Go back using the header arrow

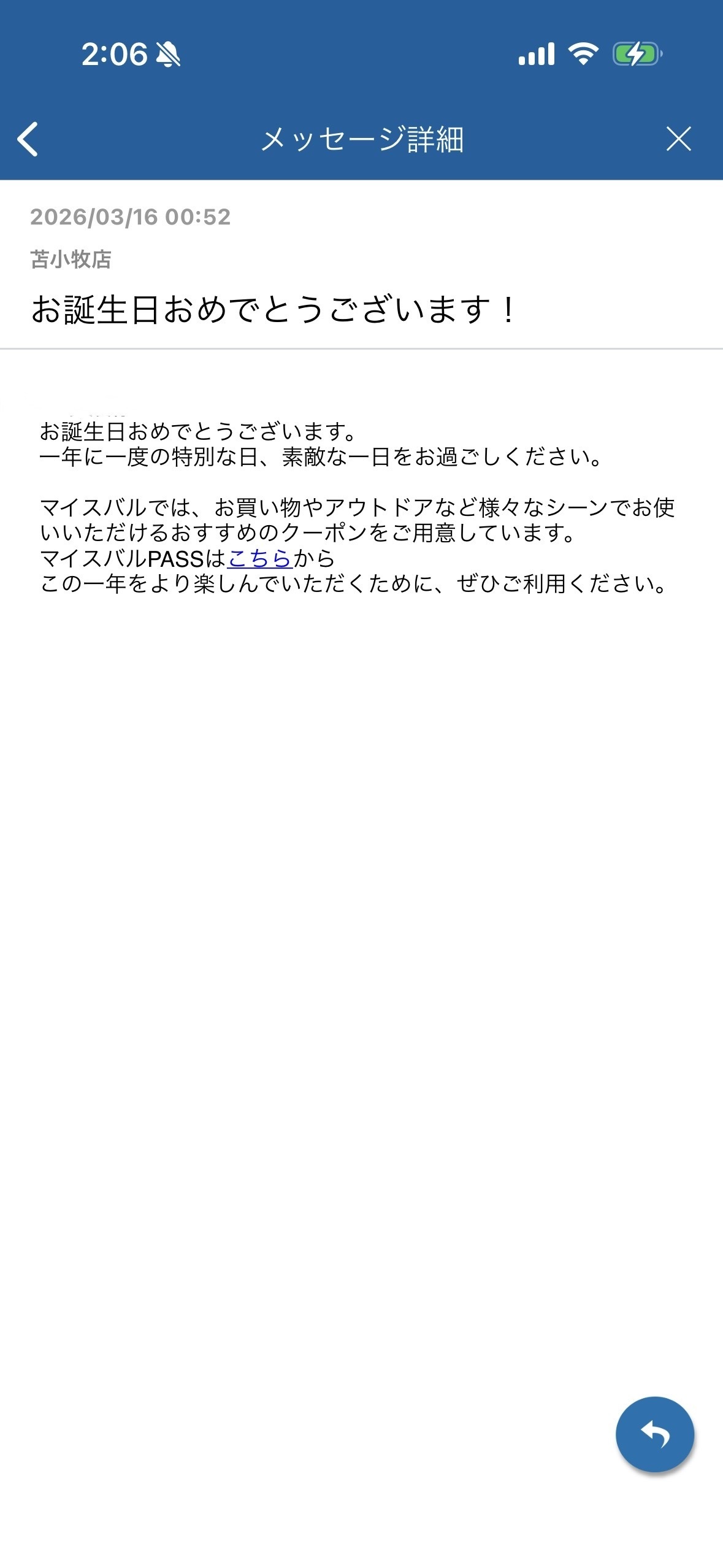click(x=28, y=139)
